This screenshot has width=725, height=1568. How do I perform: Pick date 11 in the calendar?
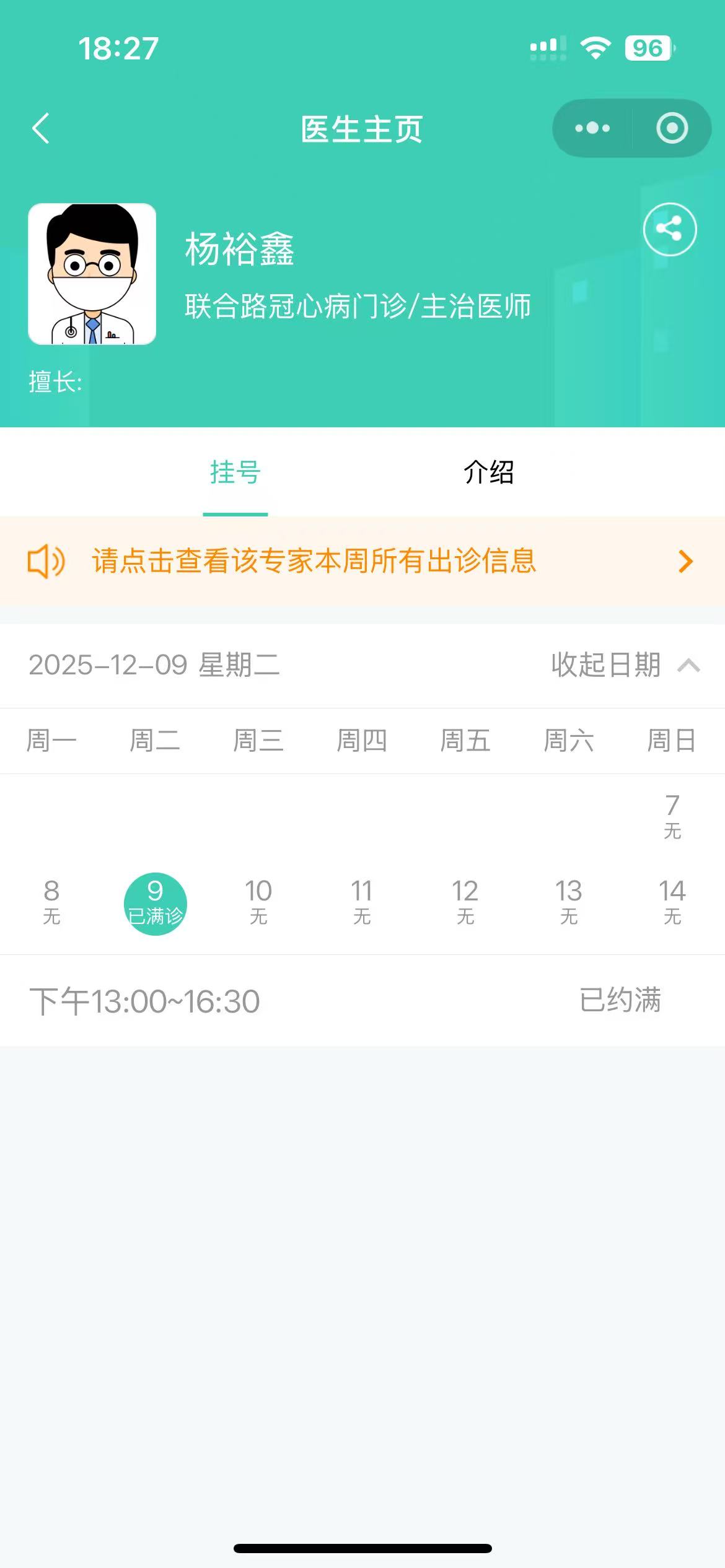click(362, 902)
